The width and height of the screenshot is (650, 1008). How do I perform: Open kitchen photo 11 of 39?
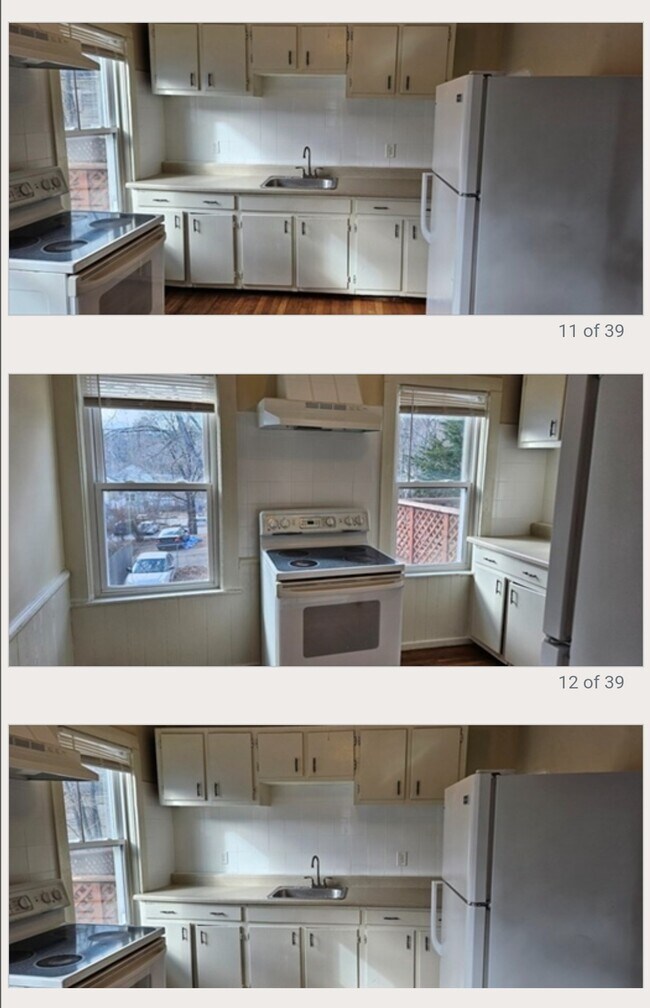pos(325,169)
